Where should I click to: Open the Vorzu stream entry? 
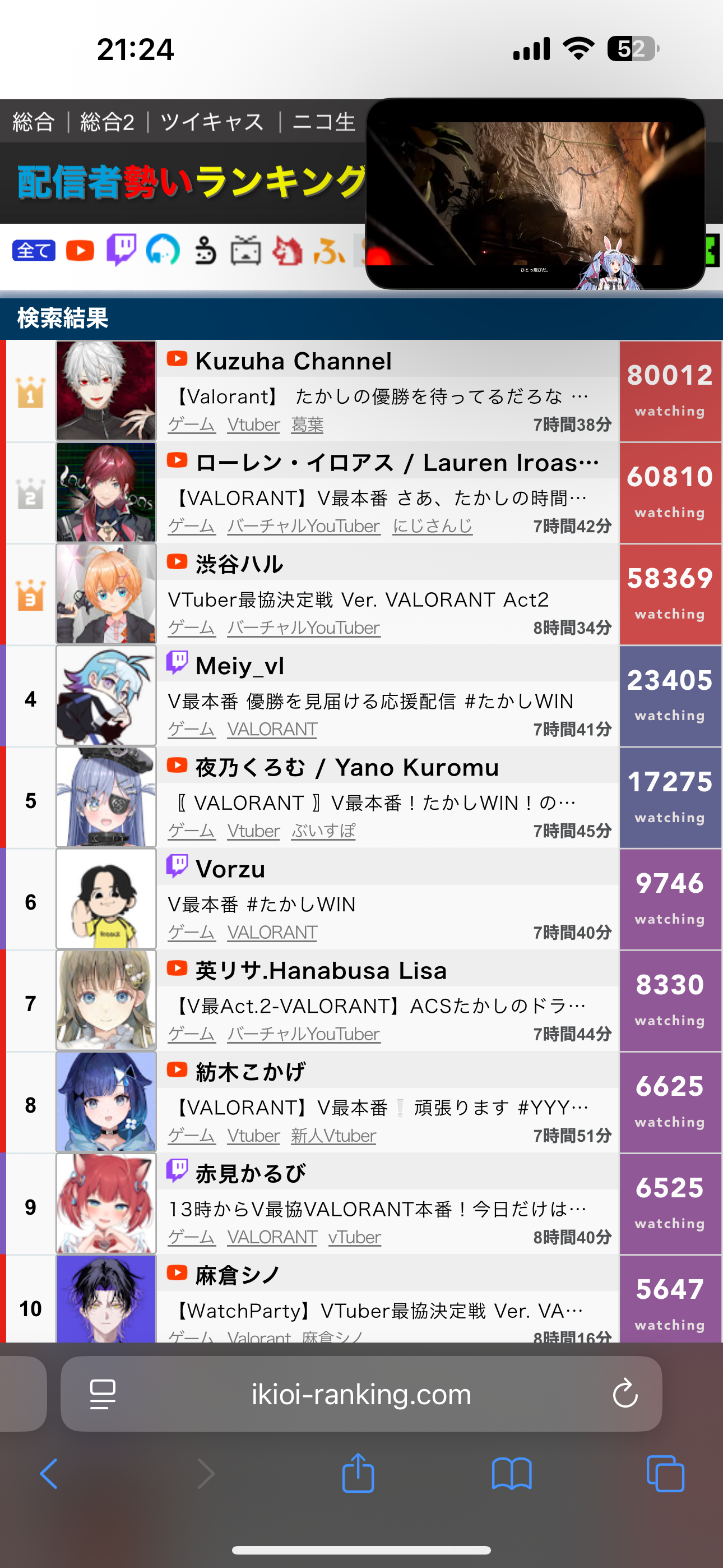pos(230,869)
